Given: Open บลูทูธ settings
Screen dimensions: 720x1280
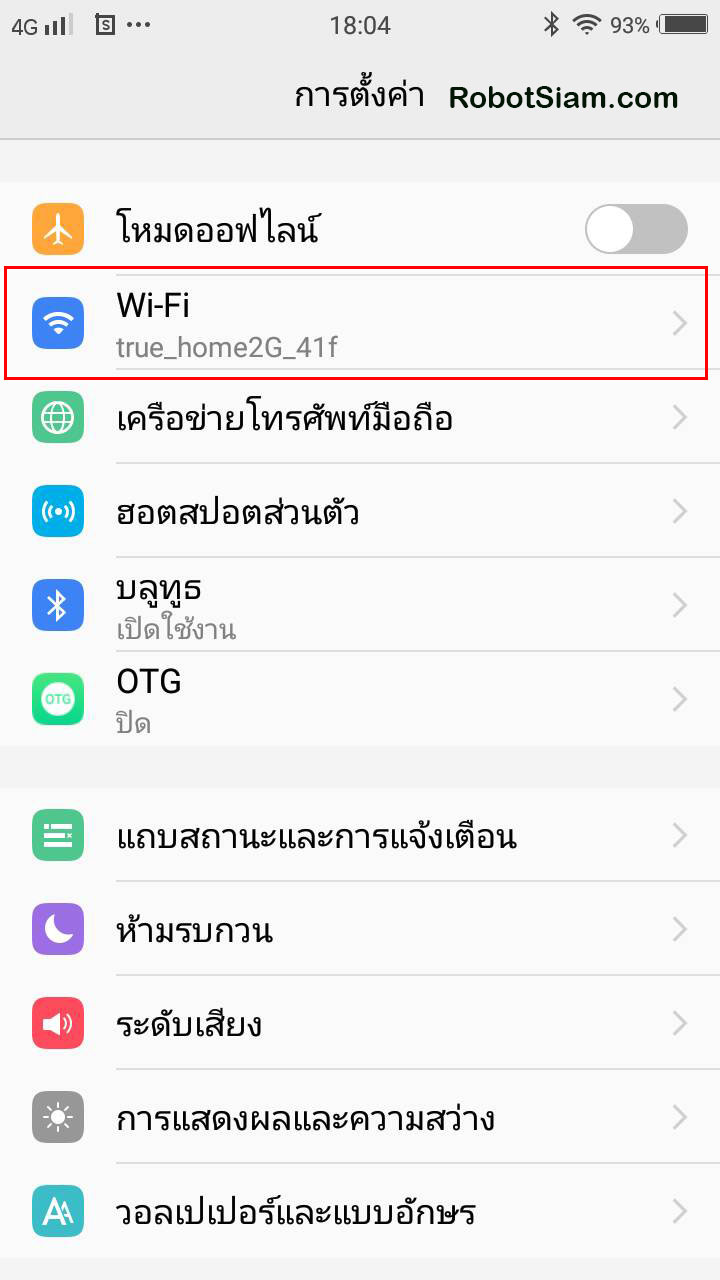Looking at the screenshot, I should tap(360, 604).
